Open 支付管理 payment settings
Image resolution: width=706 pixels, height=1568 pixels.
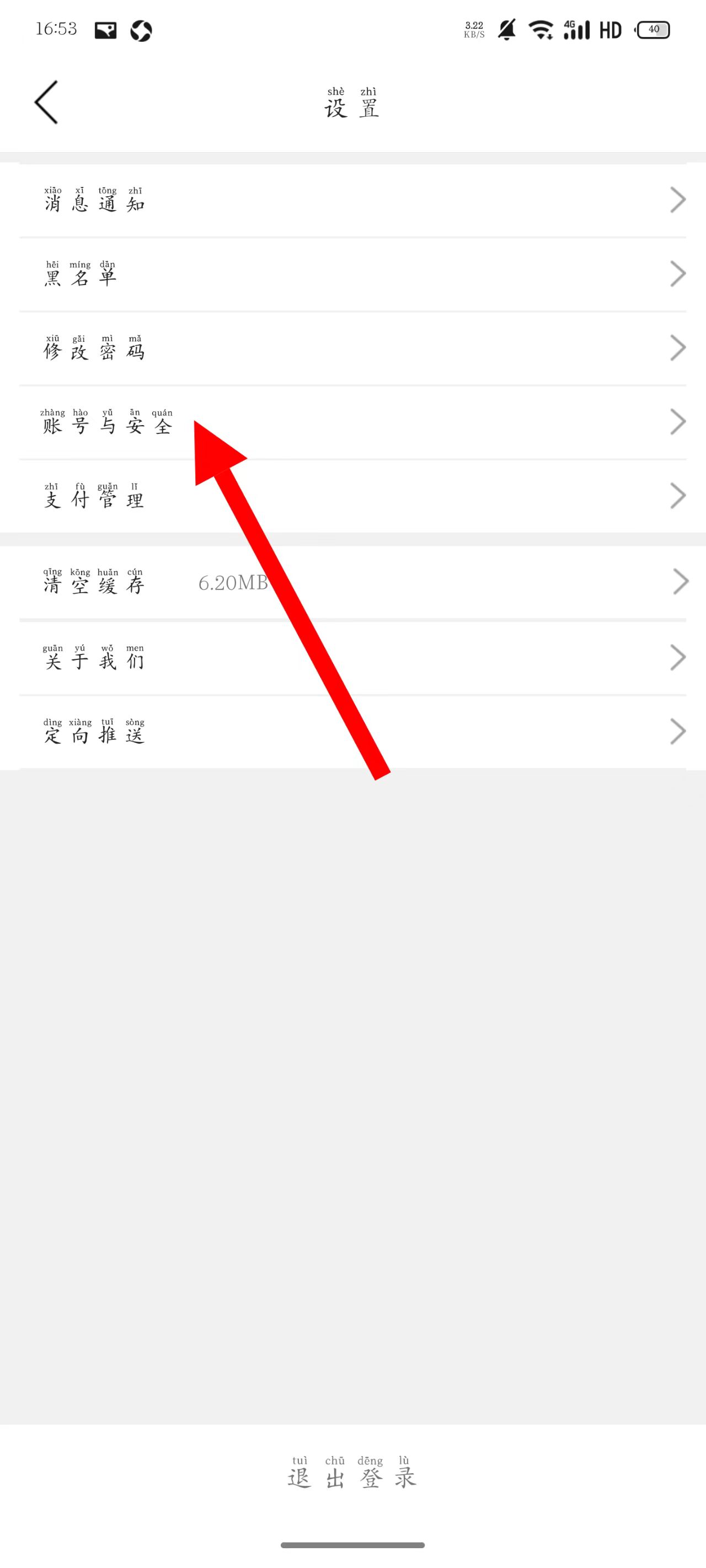tap(352, 496)
